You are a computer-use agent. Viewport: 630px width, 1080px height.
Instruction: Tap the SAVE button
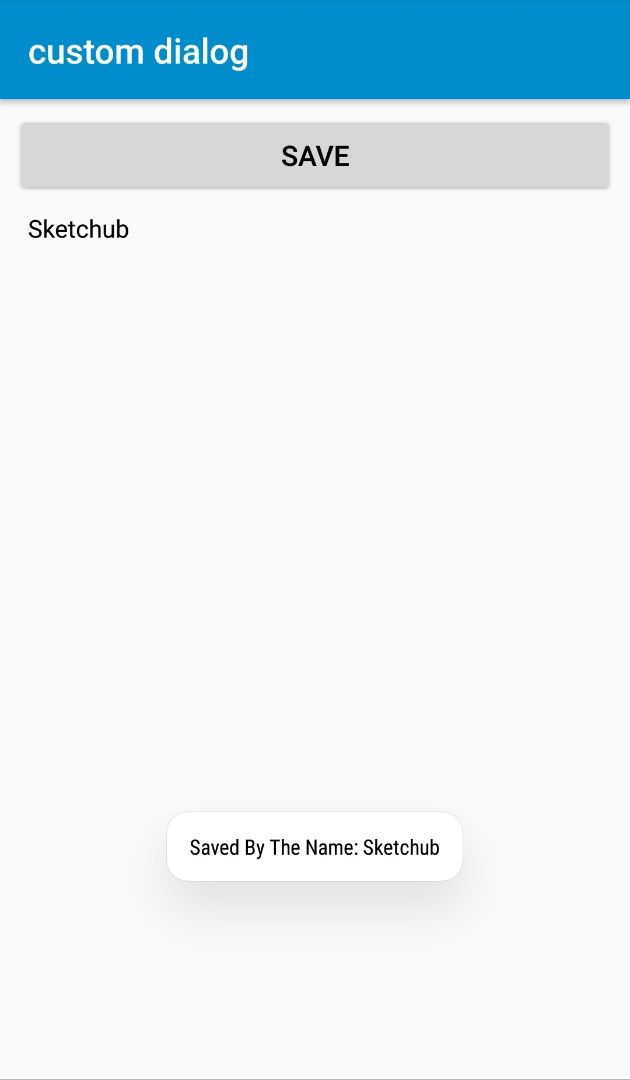coord(315,155)
